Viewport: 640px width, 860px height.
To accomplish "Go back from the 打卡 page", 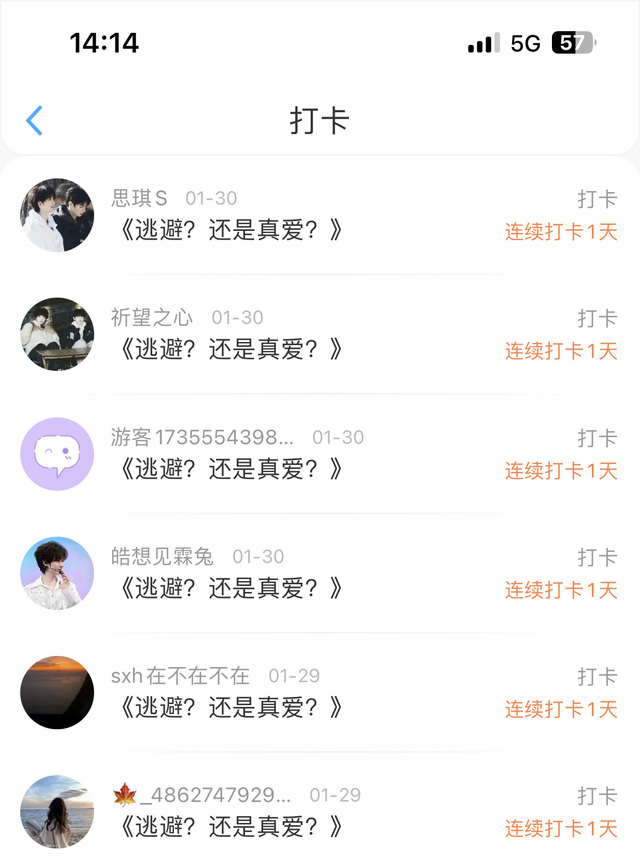I will point(35,121).
